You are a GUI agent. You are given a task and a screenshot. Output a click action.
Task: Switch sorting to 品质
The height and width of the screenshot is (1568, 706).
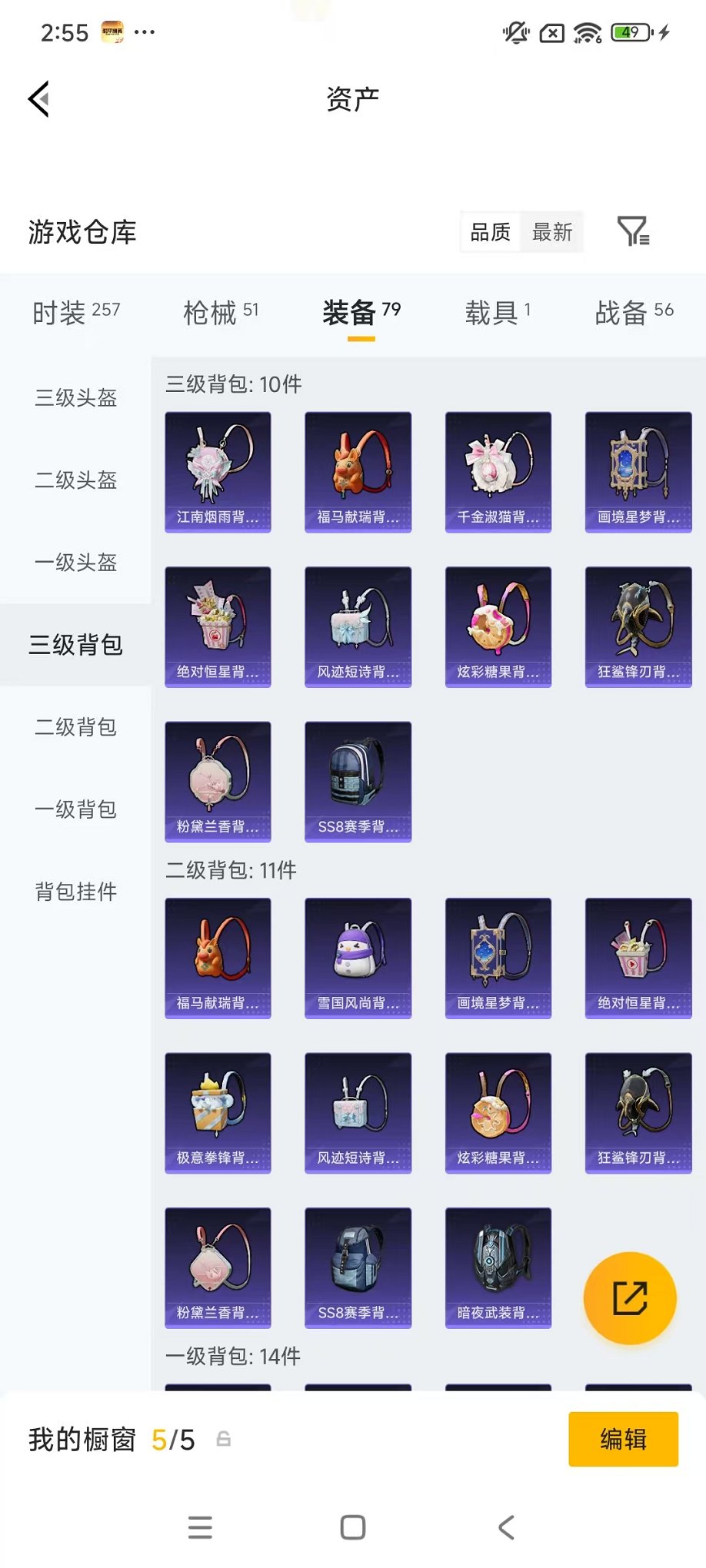pyautogui.click(x=490, y=232)
